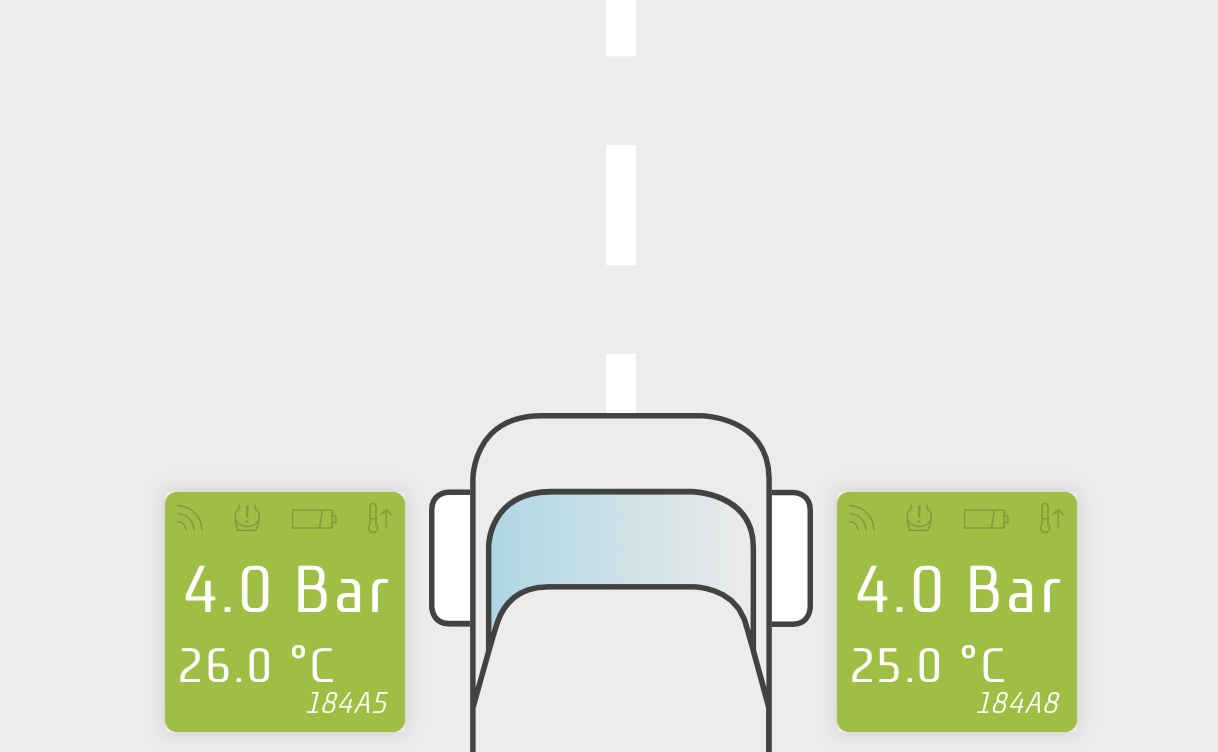
Task: Open the tire sensor tile 184A8
Action: point(956,611)
